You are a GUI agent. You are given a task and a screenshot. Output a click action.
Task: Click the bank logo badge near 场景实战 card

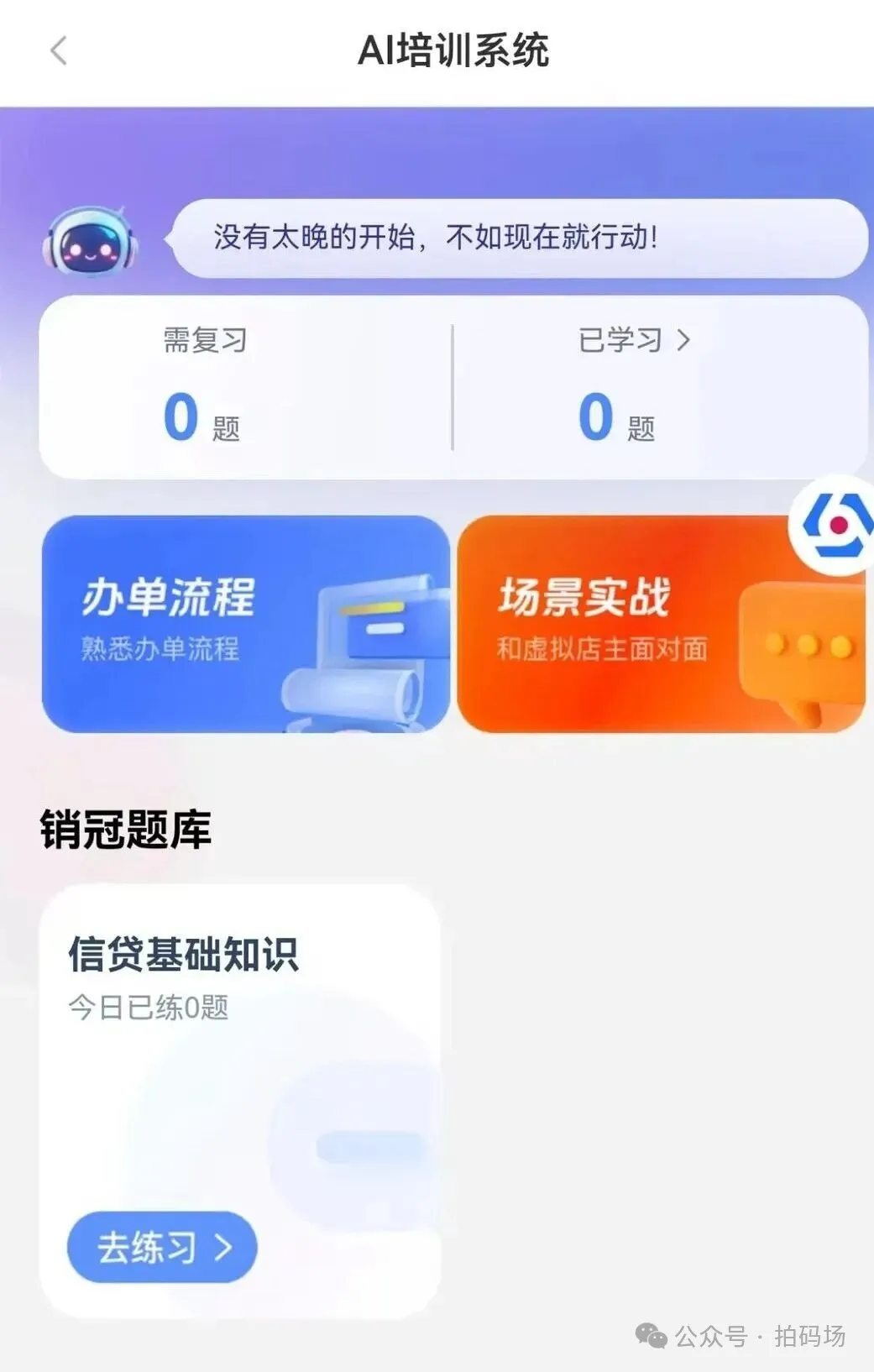835,527
